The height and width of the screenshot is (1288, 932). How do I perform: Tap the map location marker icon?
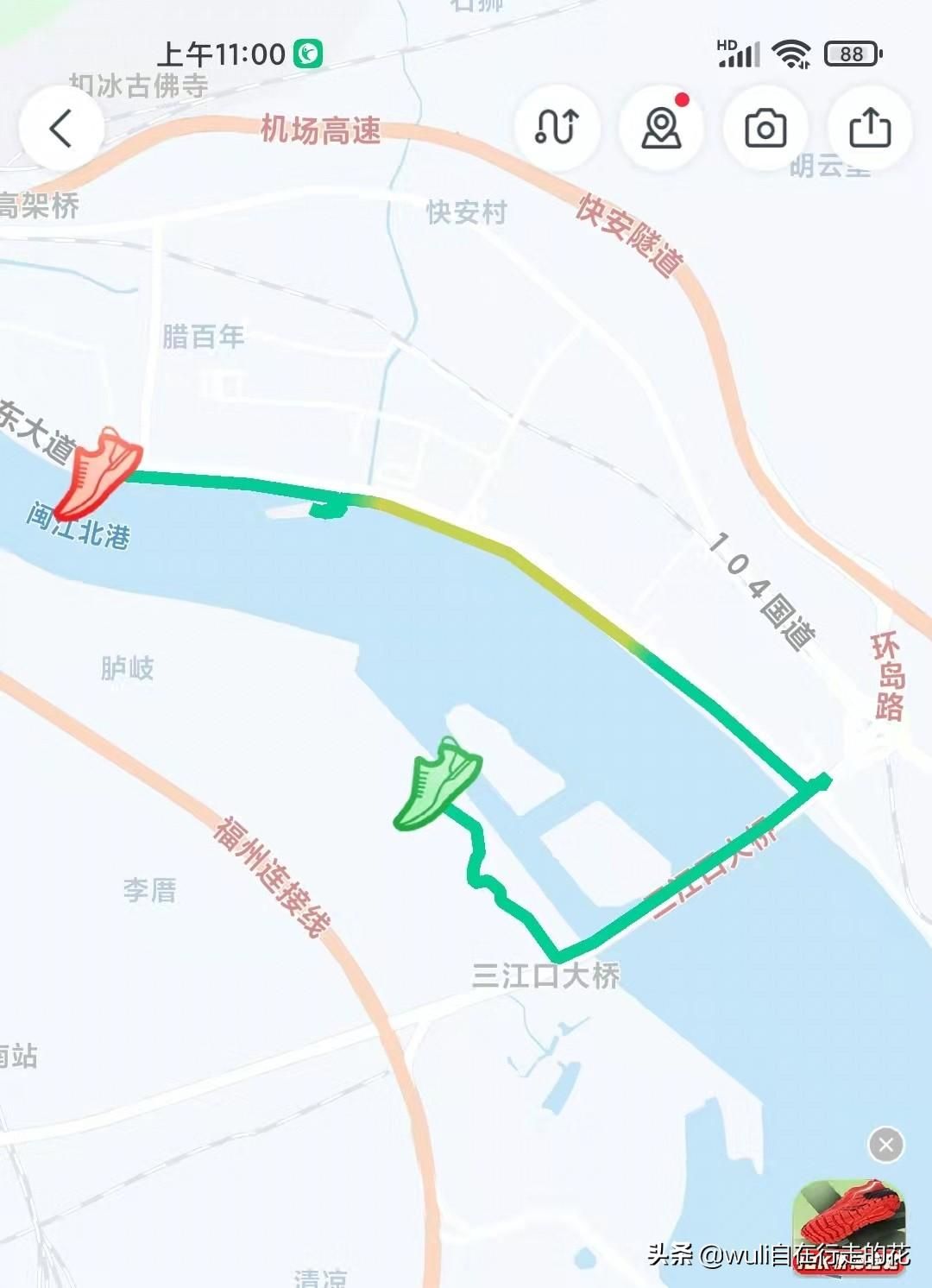click(661, 128)
